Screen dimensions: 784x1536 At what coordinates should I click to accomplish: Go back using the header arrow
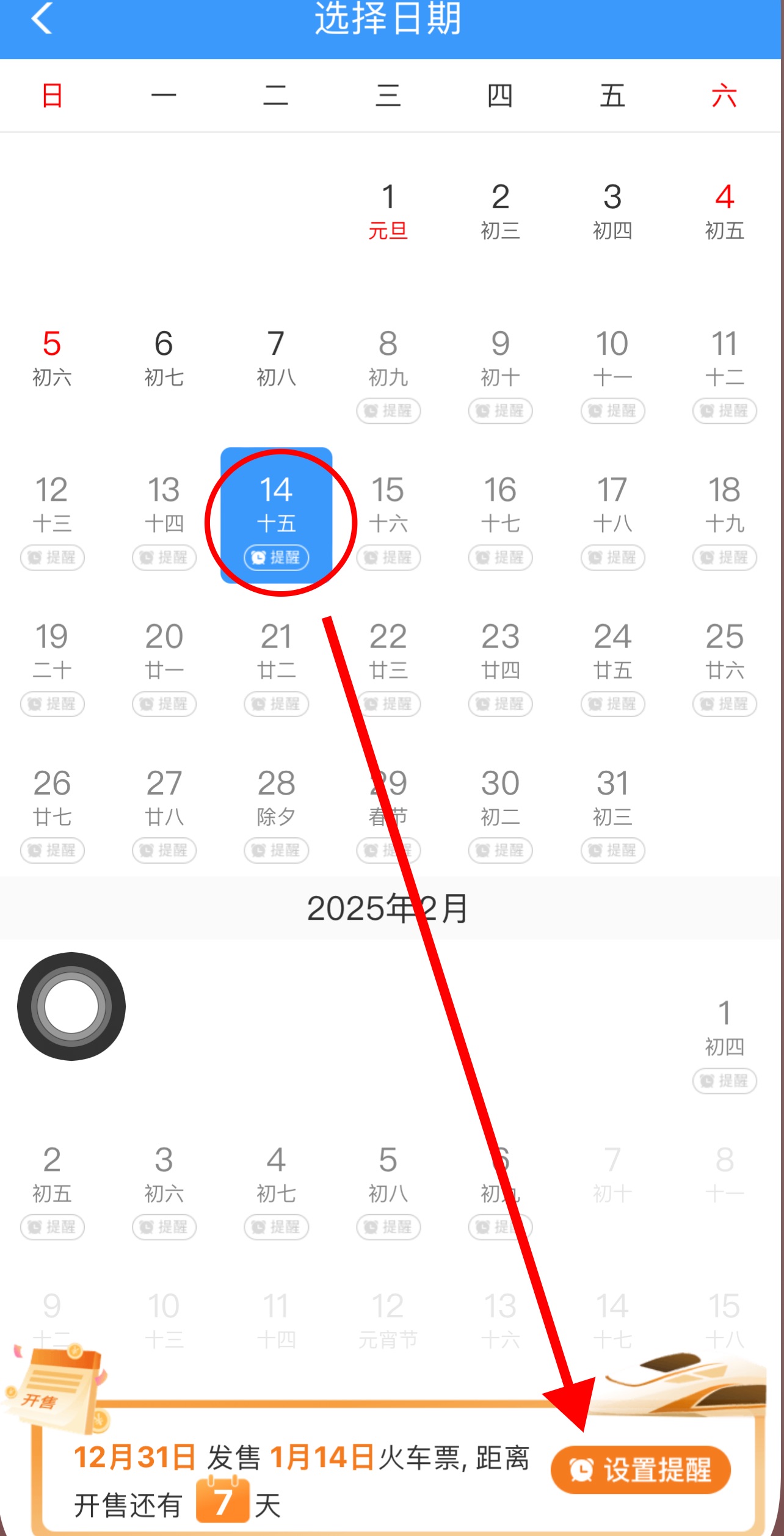click(42, 18)
